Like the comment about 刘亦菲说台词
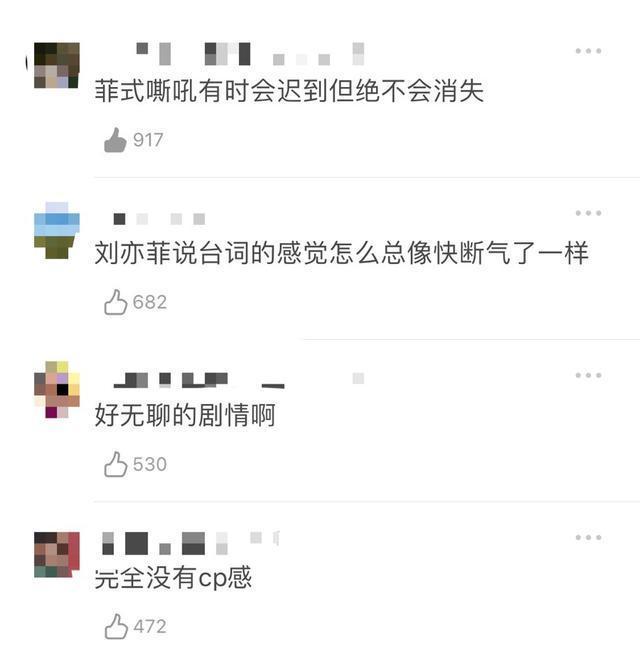Viewport: 640px width, 659px height. click(x=116, y=302)
